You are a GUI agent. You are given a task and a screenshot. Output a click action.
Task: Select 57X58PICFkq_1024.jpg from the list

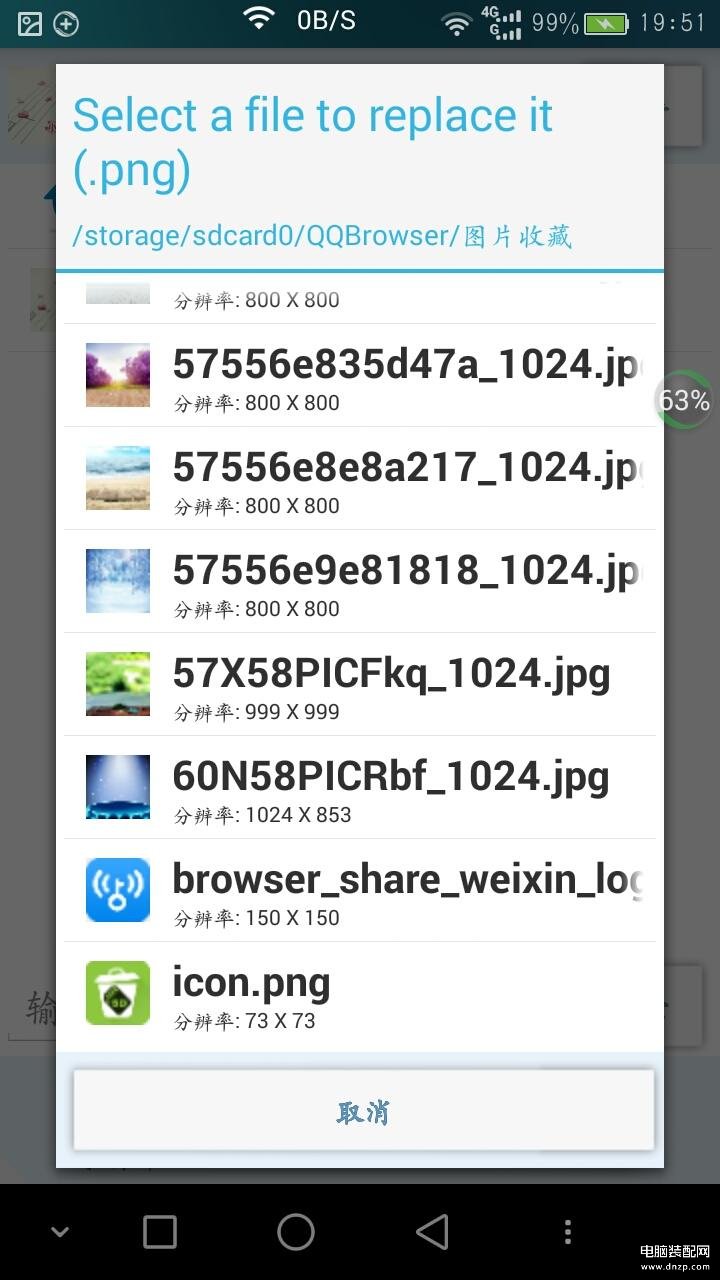[x=360, y=684]
